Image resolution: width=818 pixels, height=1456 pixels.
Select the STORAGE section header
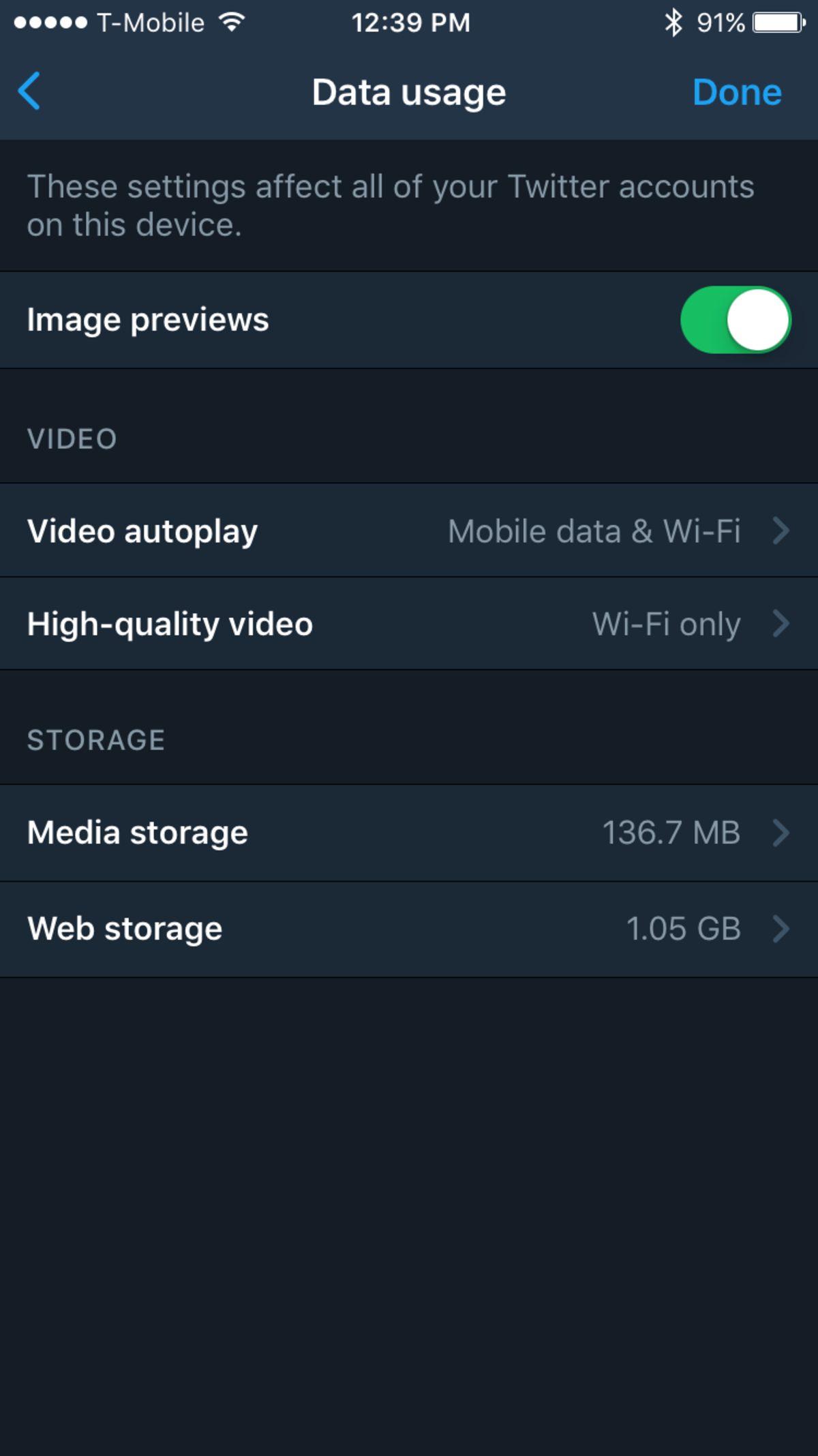point(95,738)
